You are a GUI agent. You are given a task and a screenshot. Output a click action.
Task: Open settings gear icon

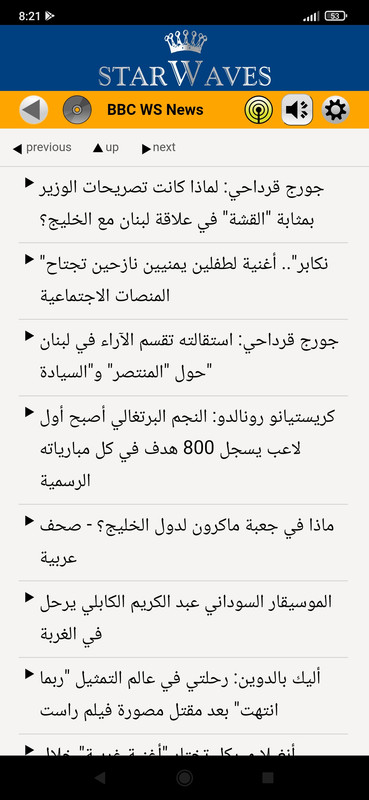tap(336, 110)
